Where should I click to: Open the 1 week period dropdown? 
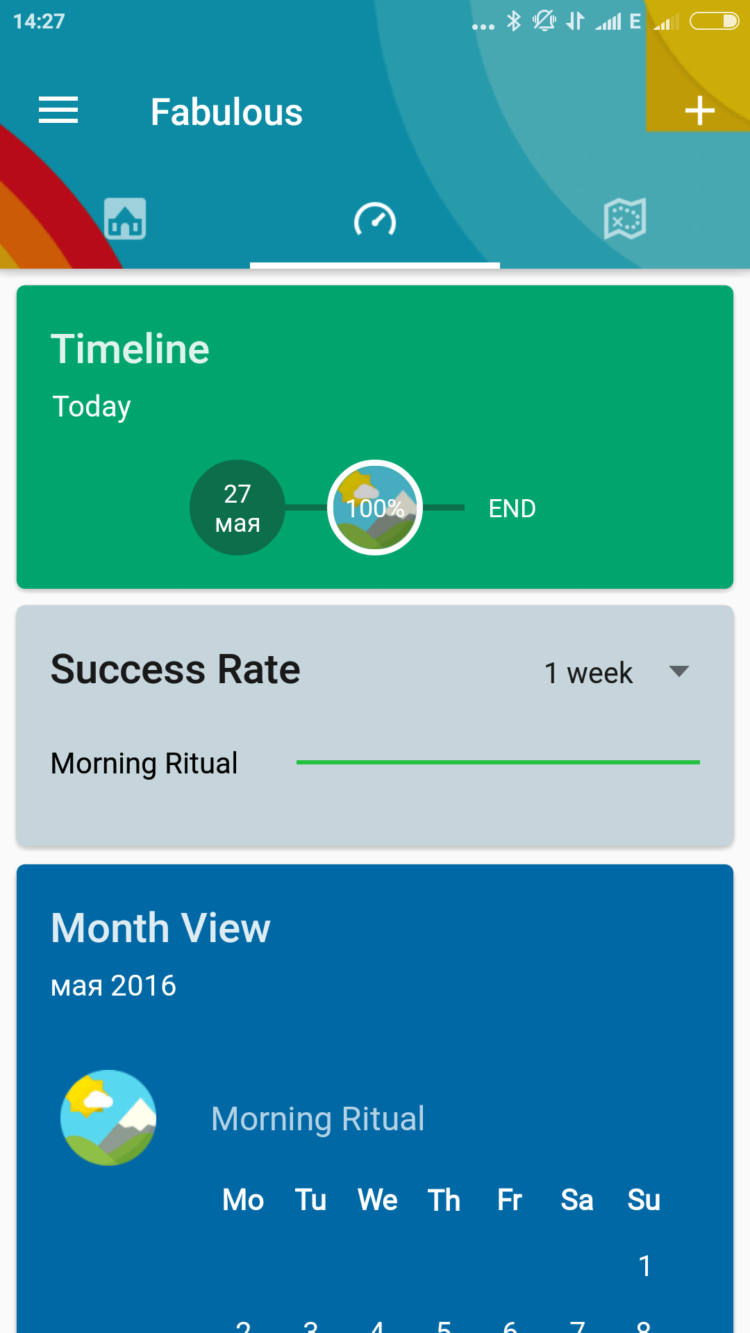pyautogui.click(x=617, y=673)
